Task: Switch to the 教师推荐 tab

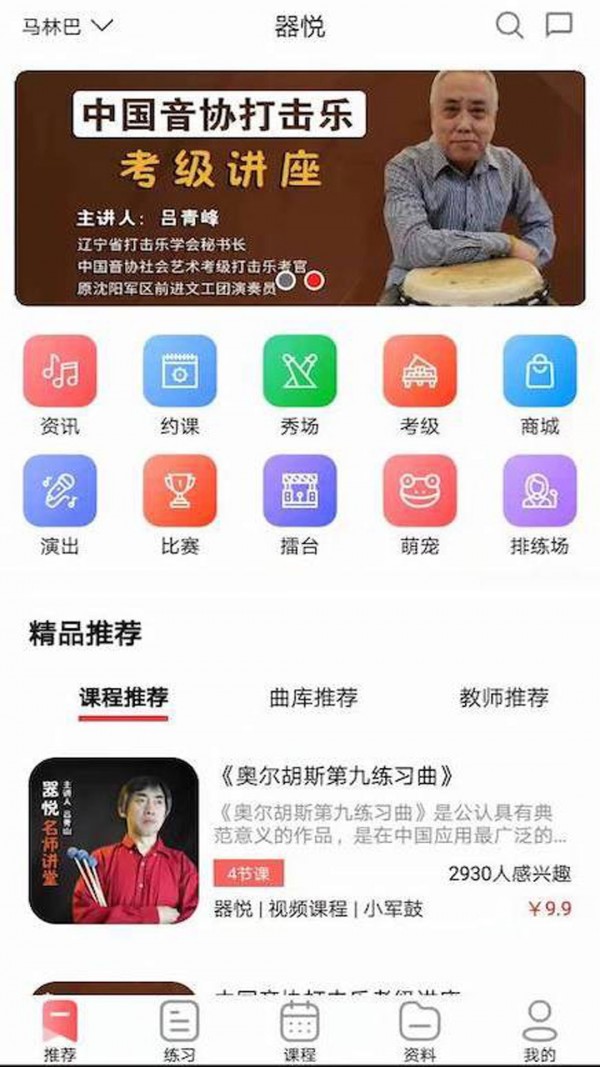Action: point(503,697)
